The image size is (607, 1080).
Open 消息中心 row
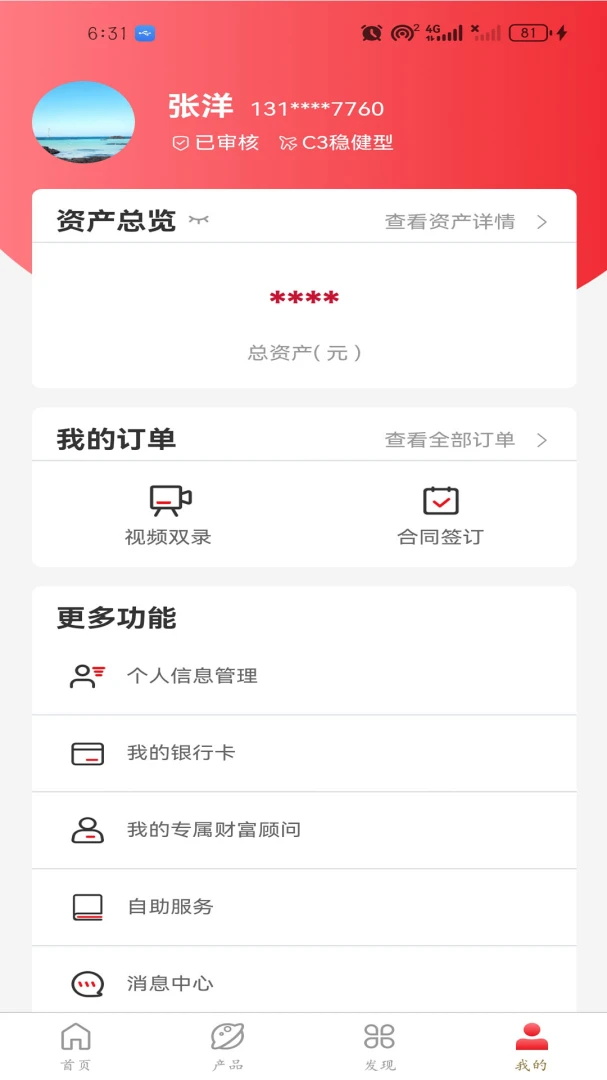click(x=304, y=983)
